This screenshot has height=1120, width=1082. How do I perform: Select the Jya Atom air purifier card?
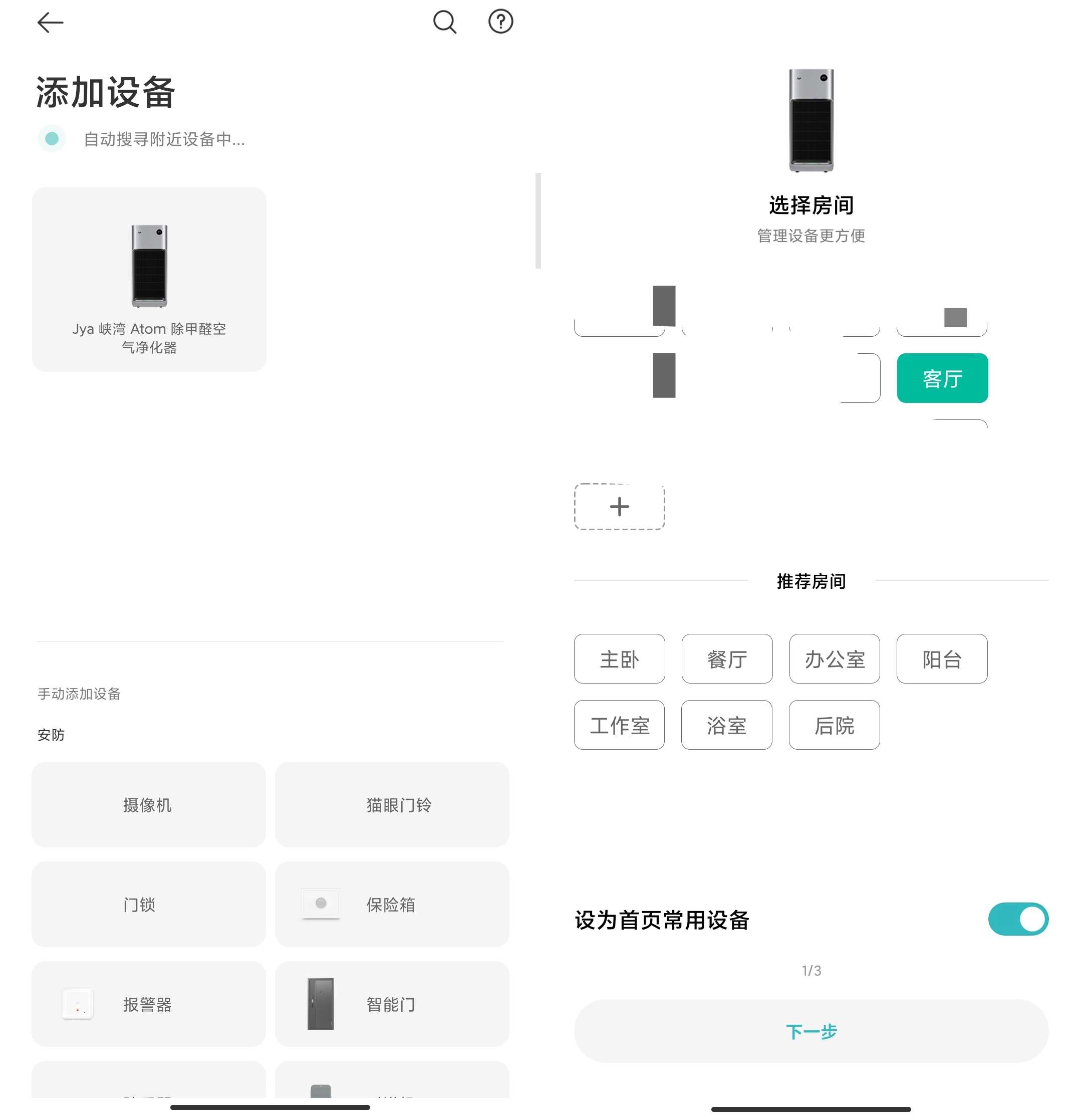coord(149,280)
